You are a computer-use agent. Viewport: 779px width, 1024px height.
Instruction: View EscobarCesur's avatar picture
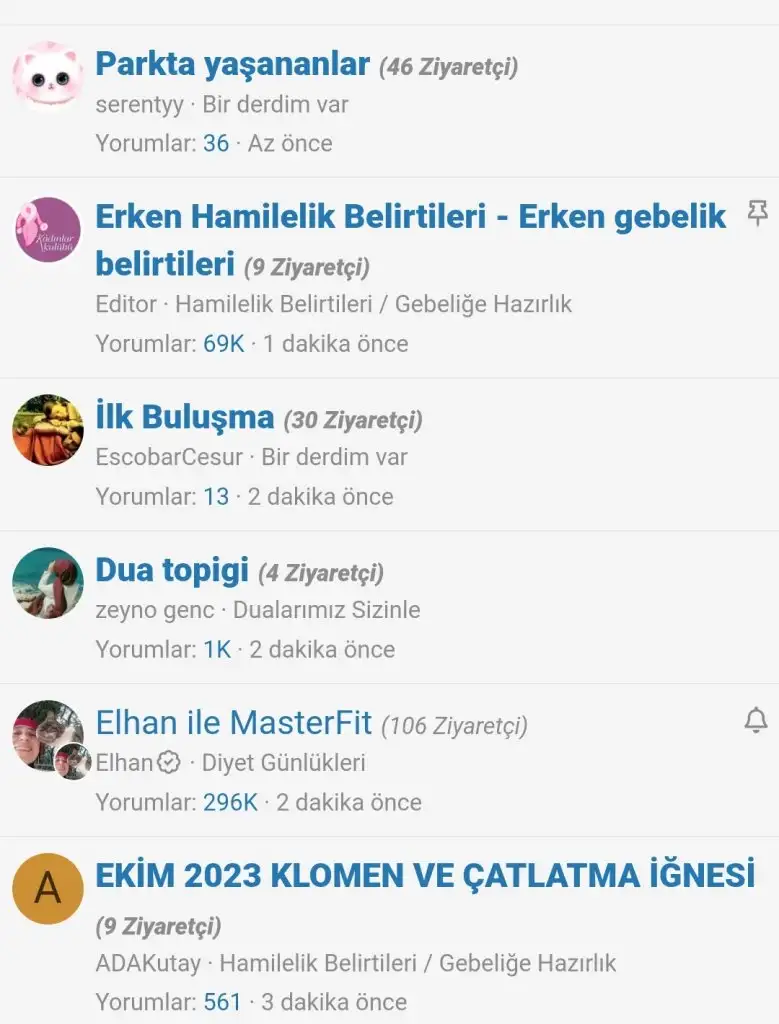(x=48, y=430)
